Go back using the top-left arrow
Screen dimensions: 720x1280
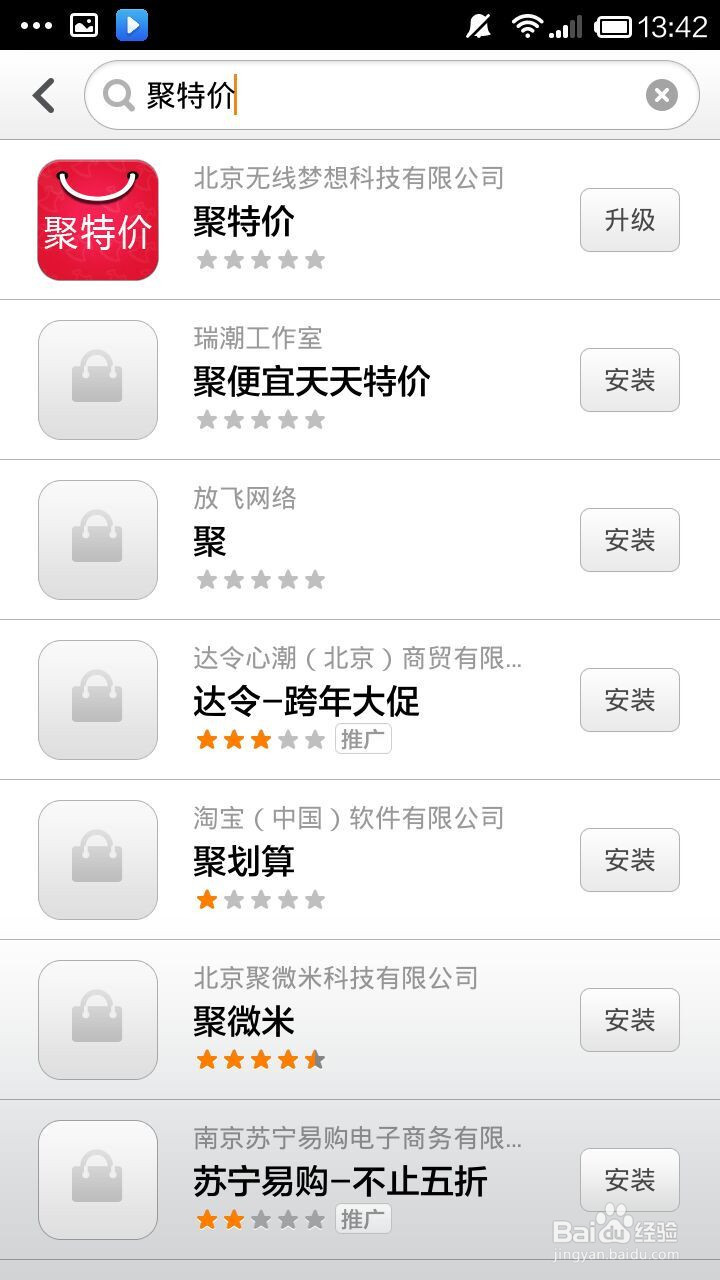tap(43, 96)
